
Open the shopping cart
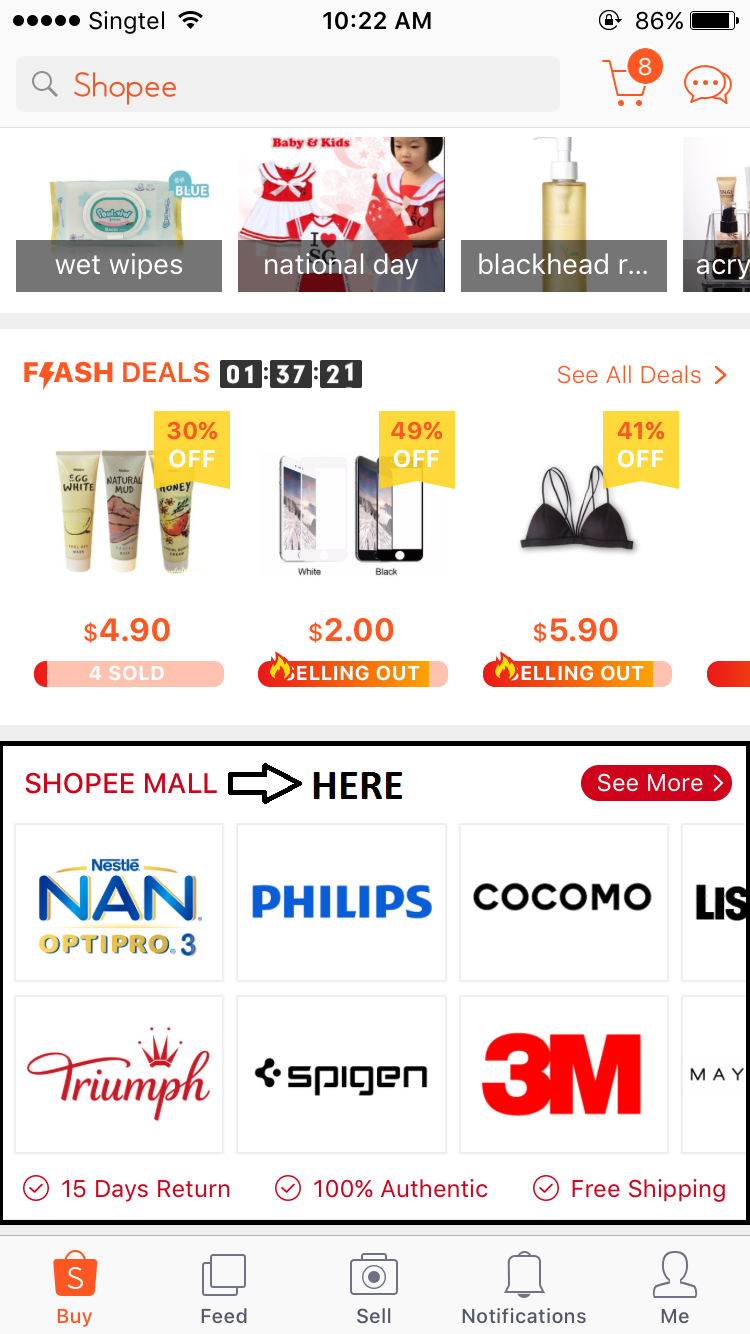[630, 82]
